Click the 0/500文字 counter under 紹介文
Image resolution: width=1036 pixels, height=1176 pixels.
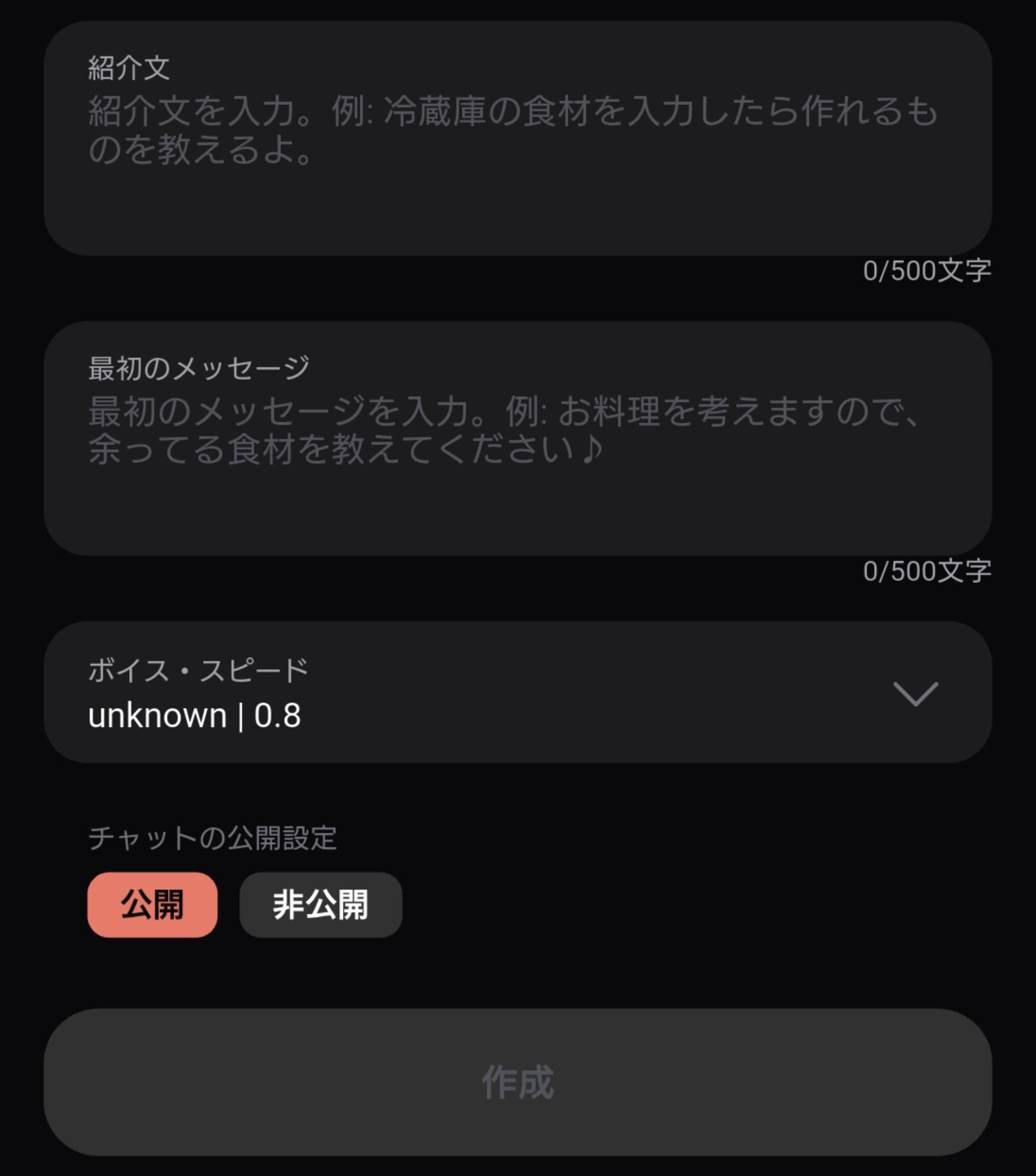925,271
